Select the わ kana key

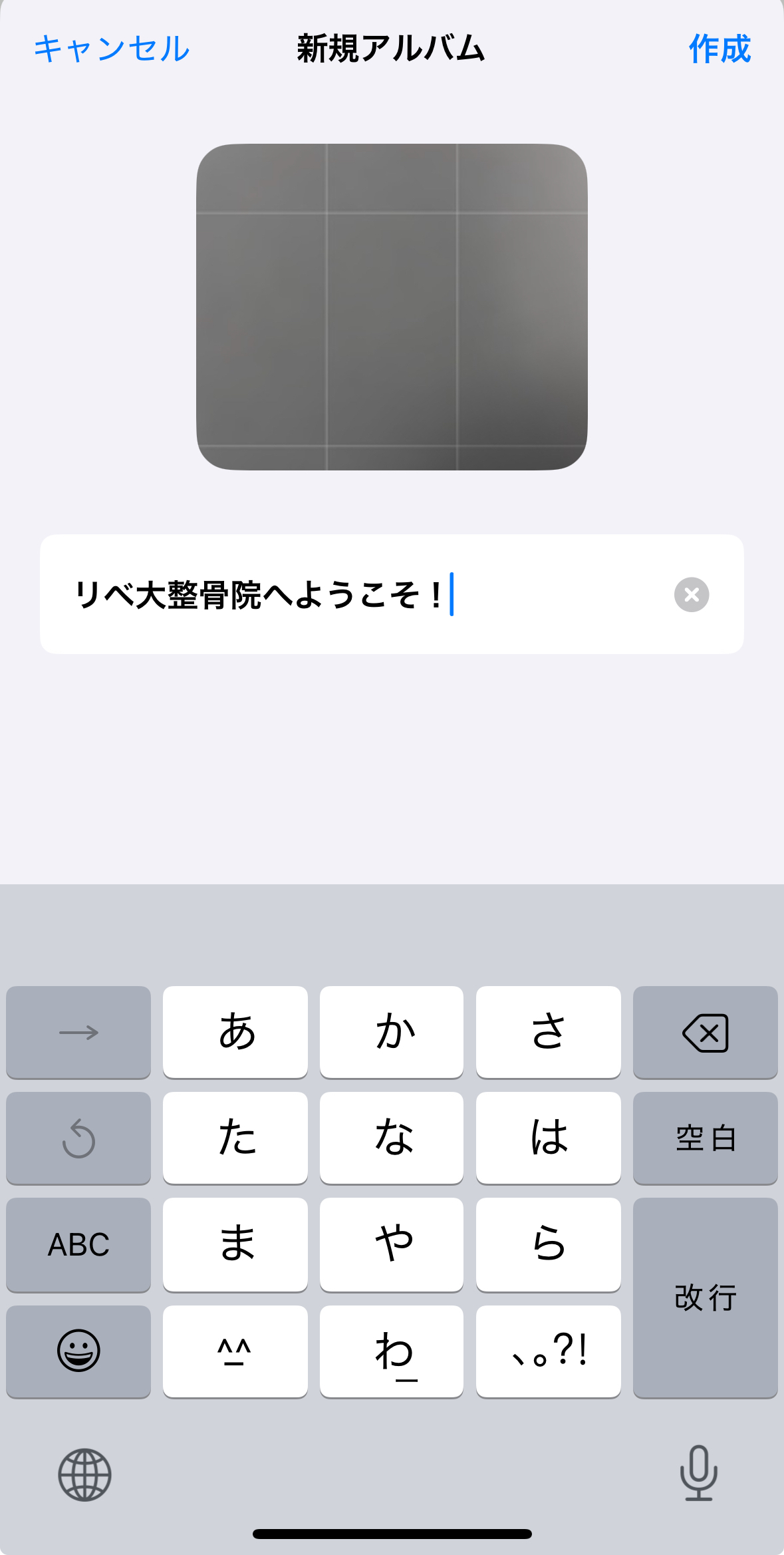point(392,1352)
